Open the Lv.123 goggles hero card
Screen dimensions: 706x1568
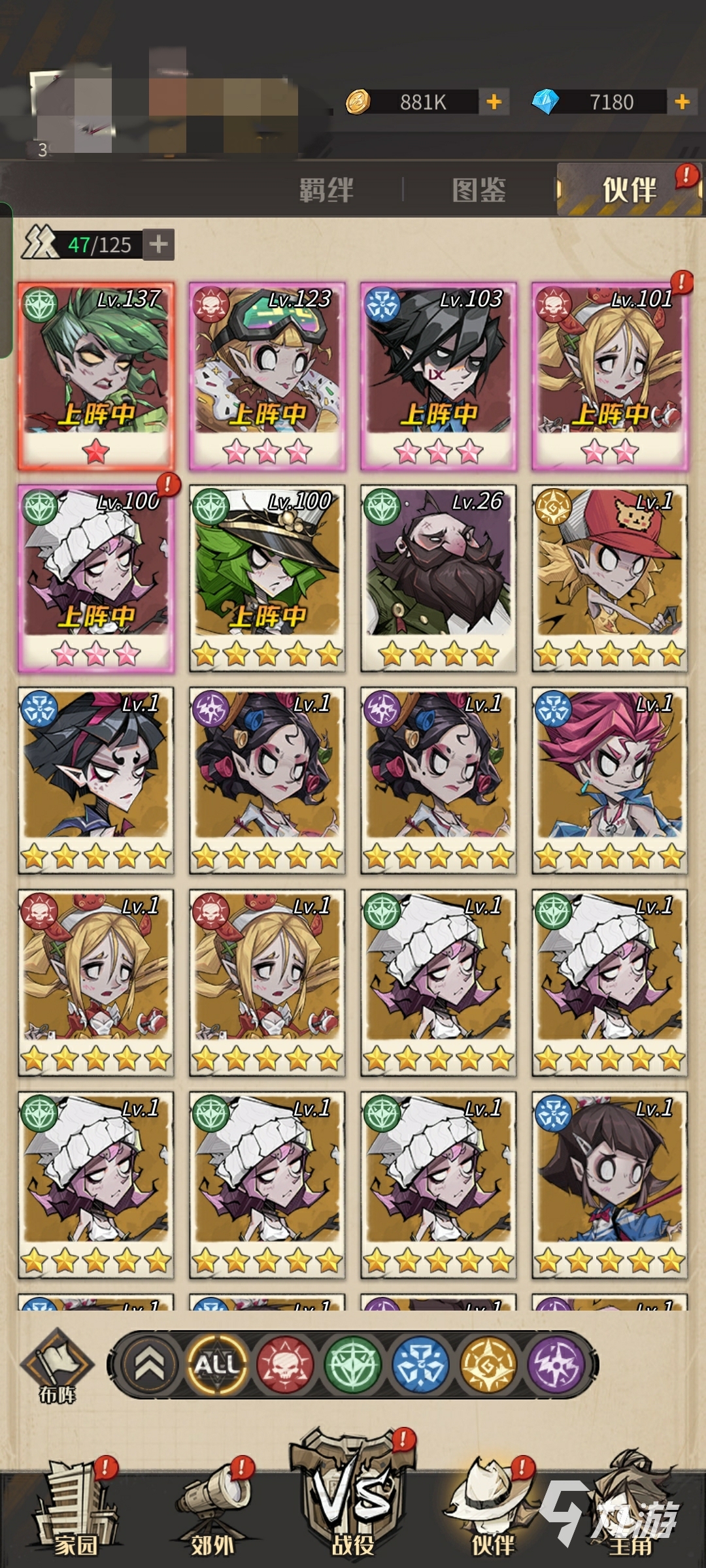pos(267,376)
